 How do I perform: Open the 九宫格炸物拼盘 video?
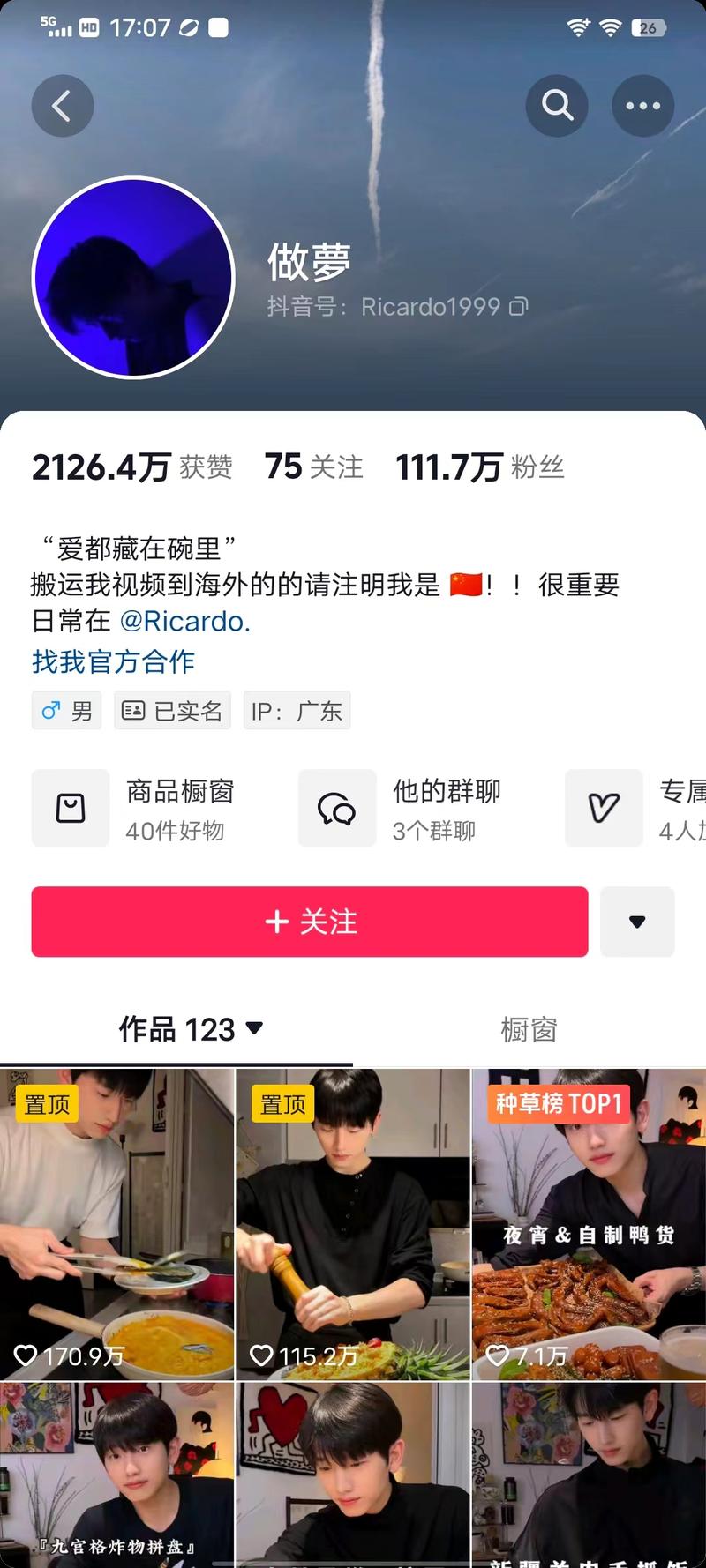[116, 1475]
